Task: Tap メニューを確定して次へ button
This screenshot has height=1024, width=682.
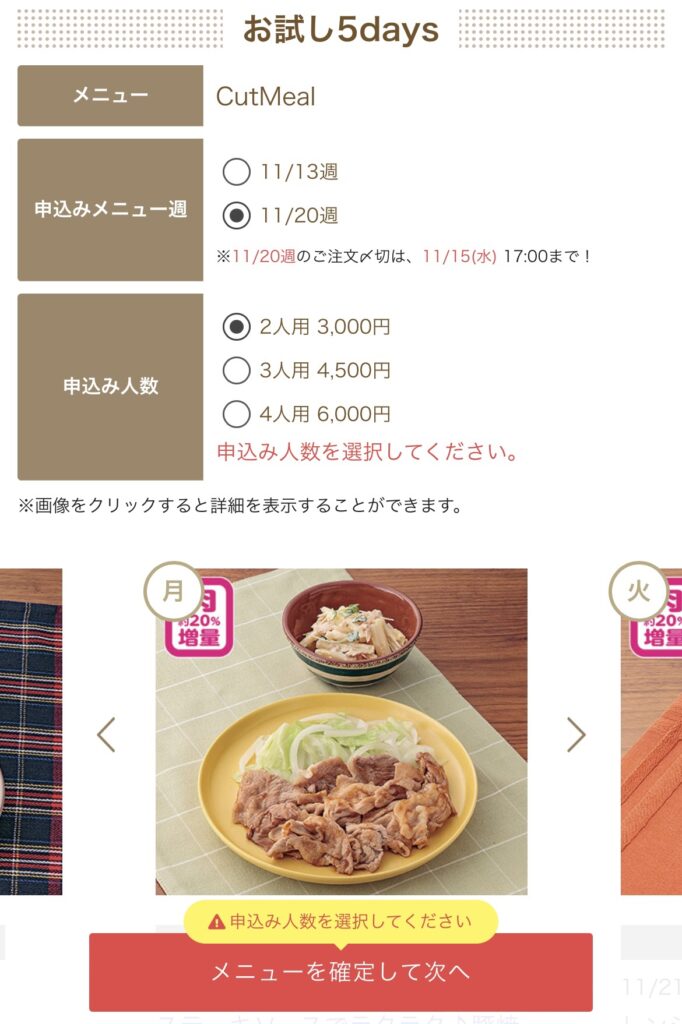Action: pyautogui.click(x=340, y=972)
